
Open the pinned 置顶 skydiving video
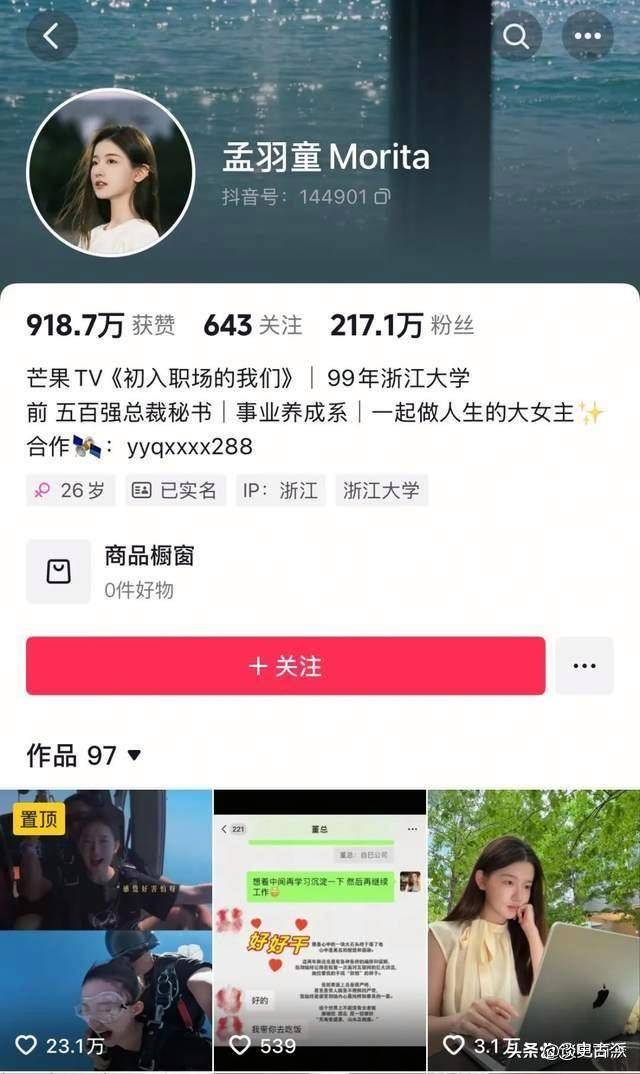coord(106,930)
